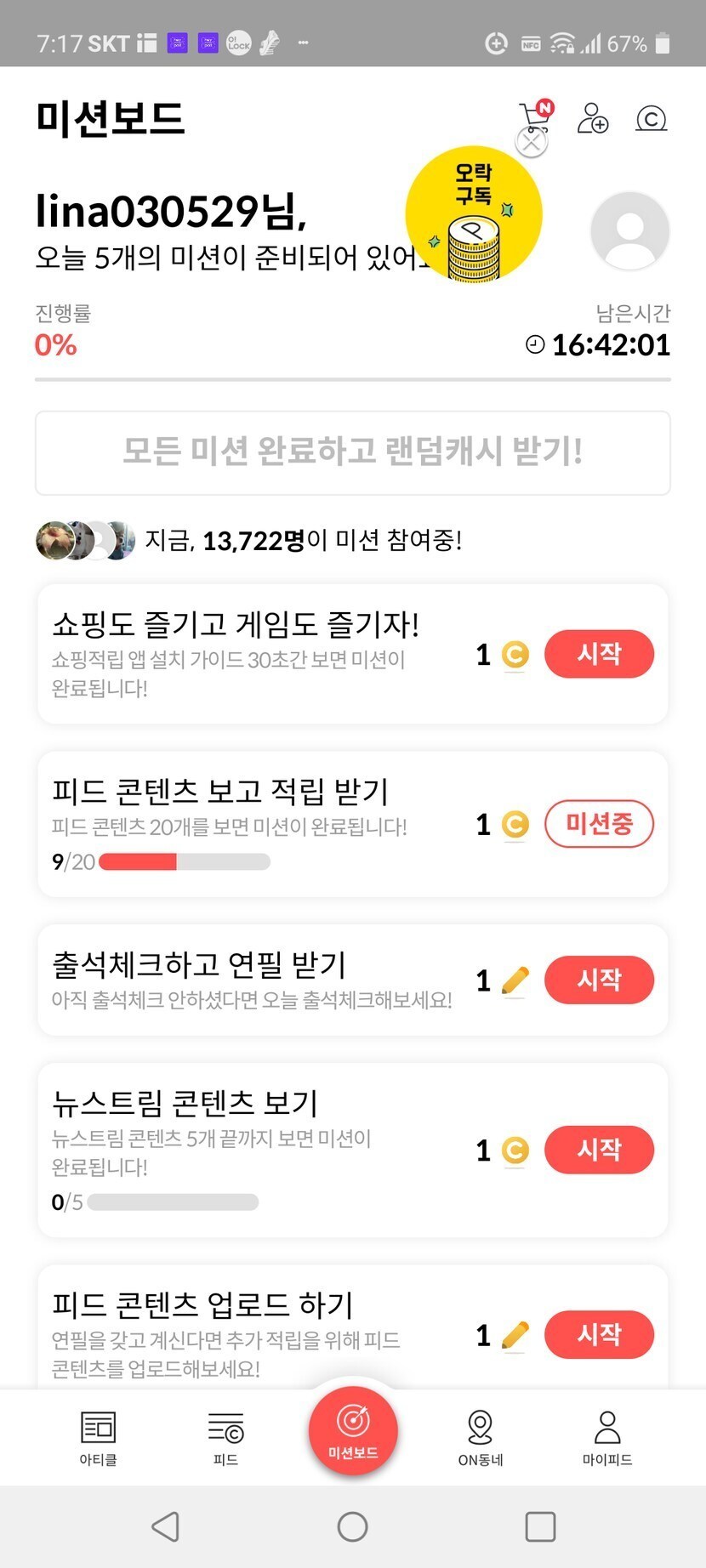
Task: Dismiss the 오락 구독 floating banner
Action: tap(532, 143)
